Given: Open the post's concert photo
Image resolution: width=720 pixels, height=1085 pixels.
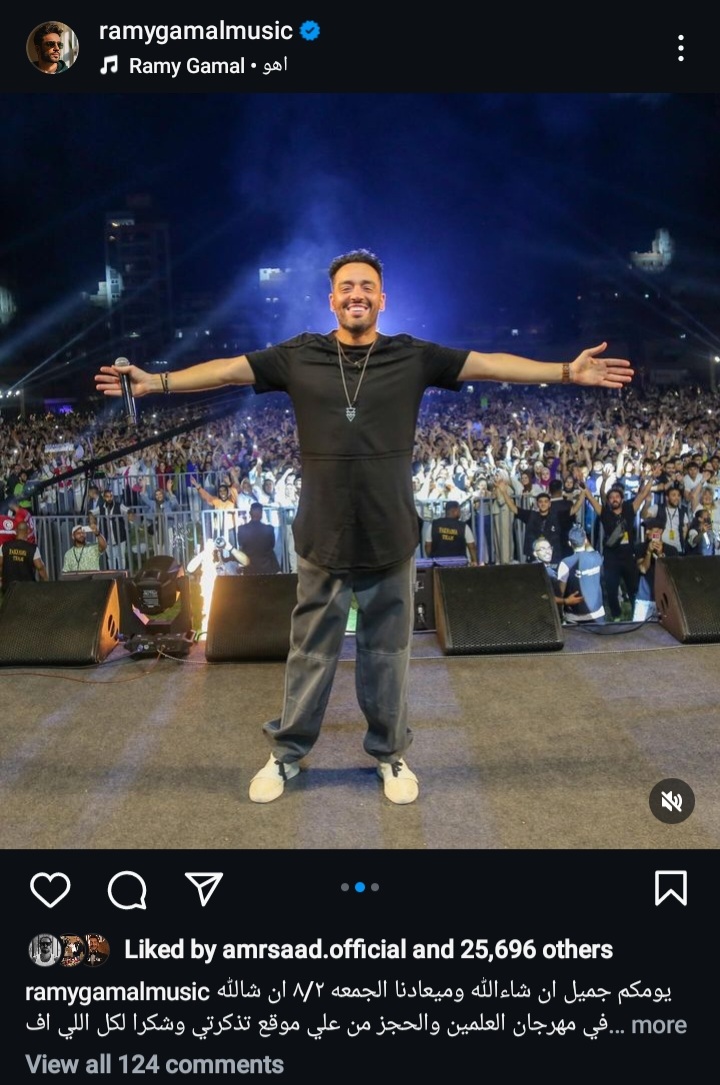Looking at the screenshot, I should [360, 470].
